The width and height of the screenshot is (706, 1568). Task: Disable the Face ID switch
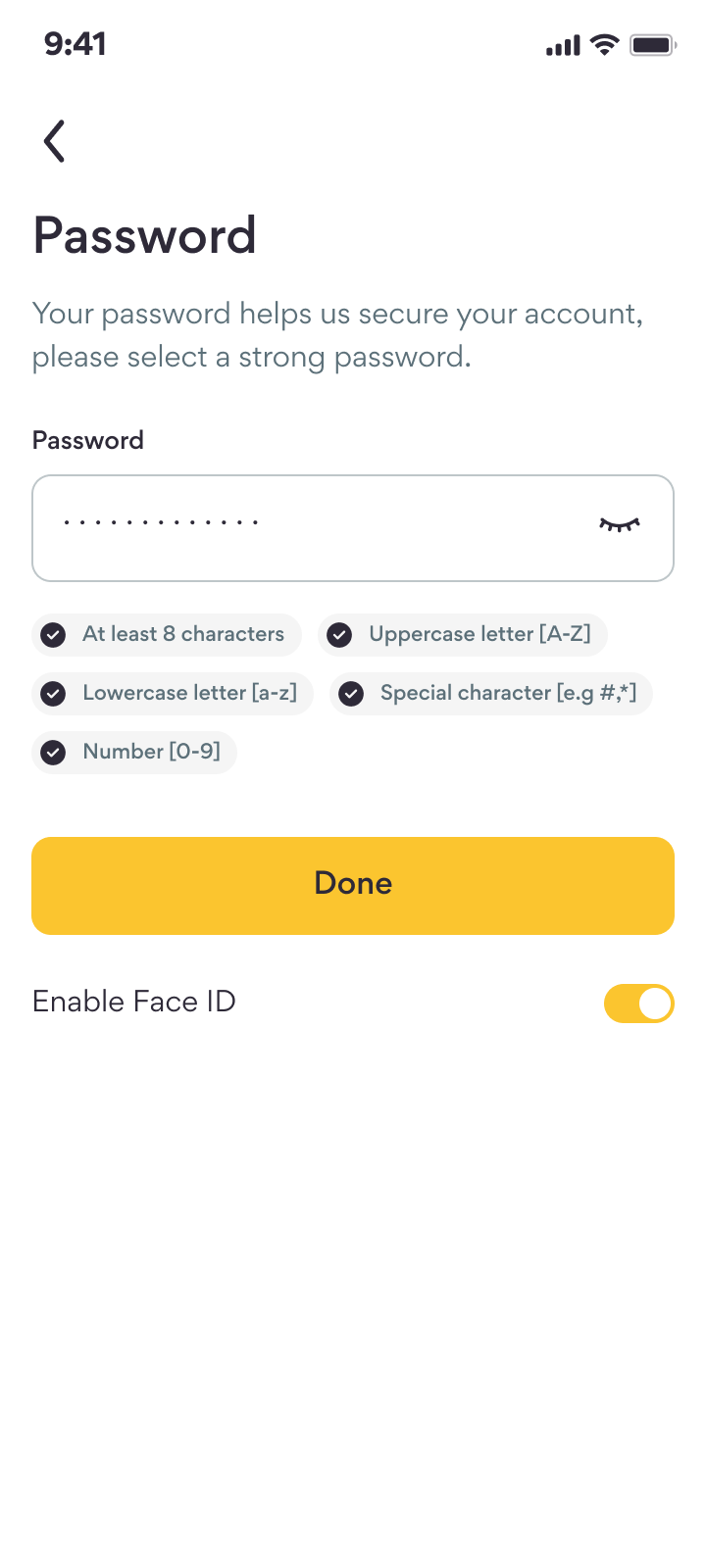click(638, 1004)
